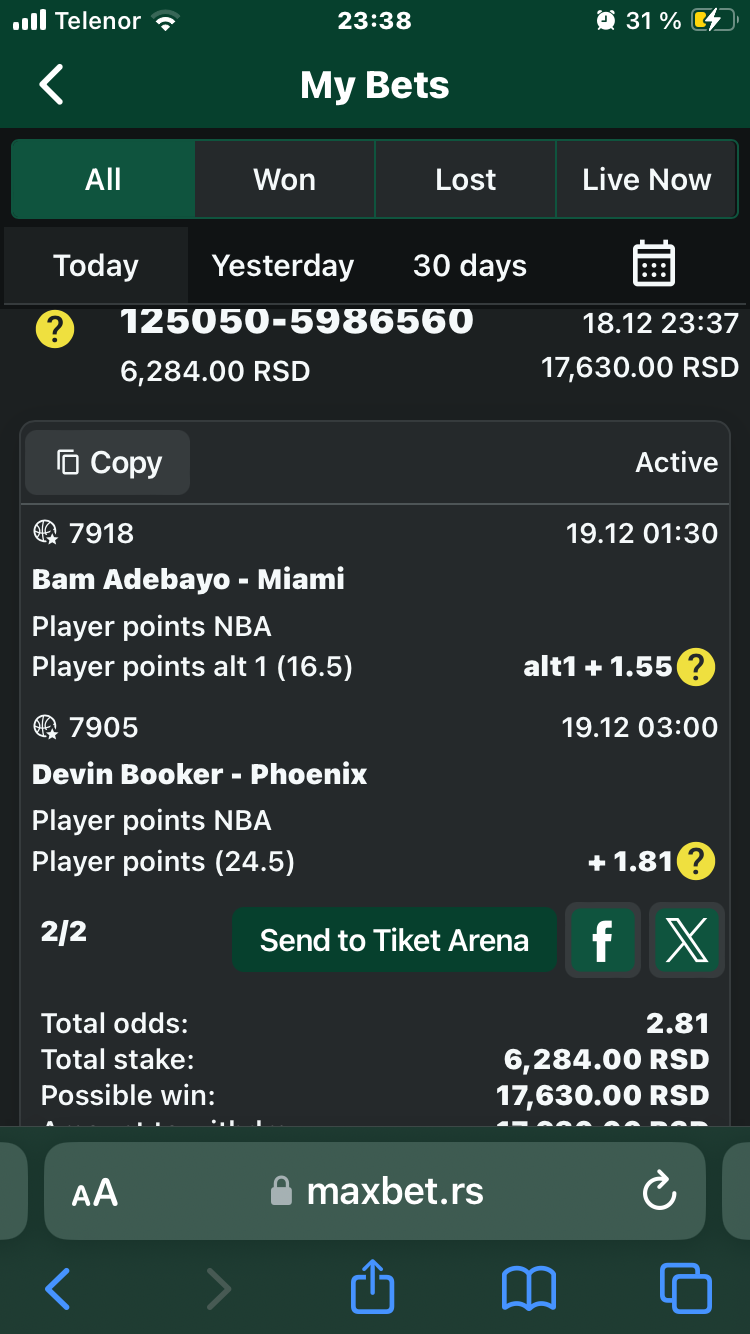Share ticket on X
This screenshot has height=1334, width=750.
click(x=686, y=940)
